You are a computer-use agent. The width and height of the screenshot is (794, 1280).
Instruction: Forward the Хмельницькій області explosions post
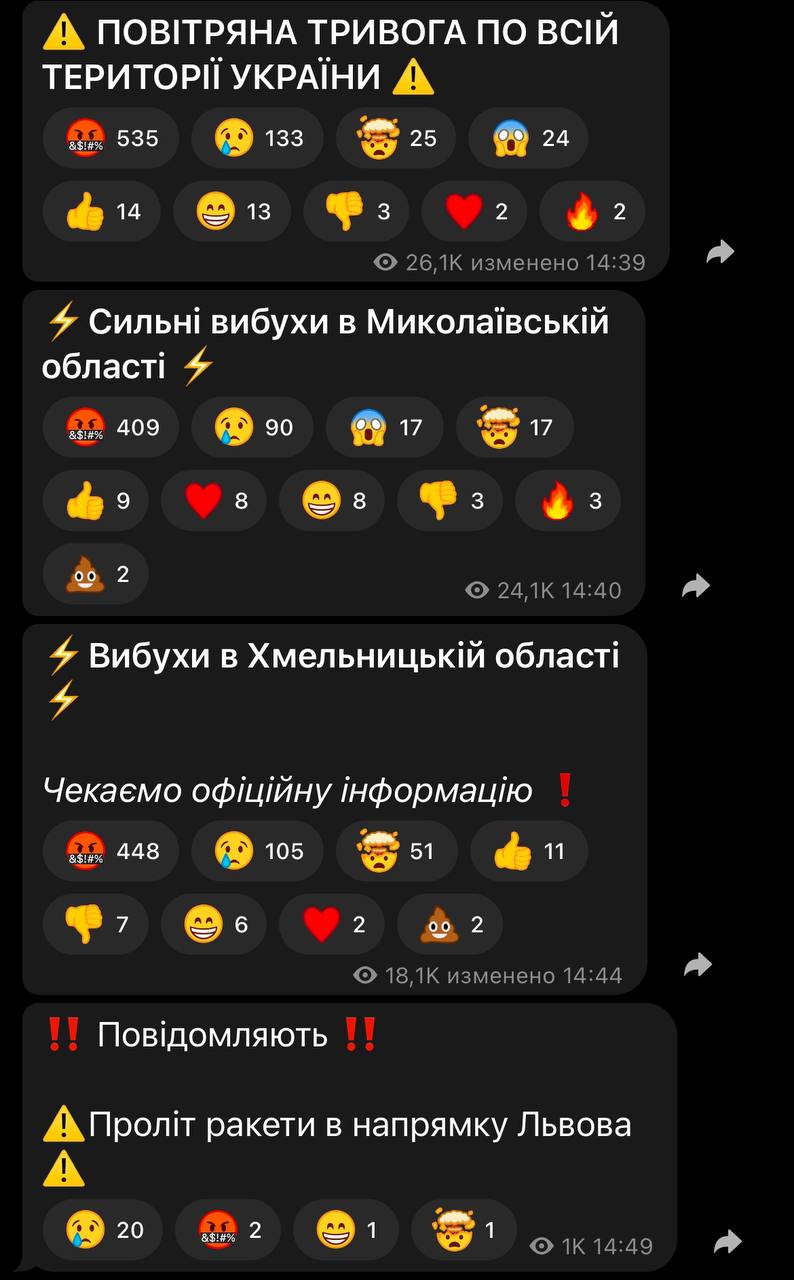tap(698, 964)
